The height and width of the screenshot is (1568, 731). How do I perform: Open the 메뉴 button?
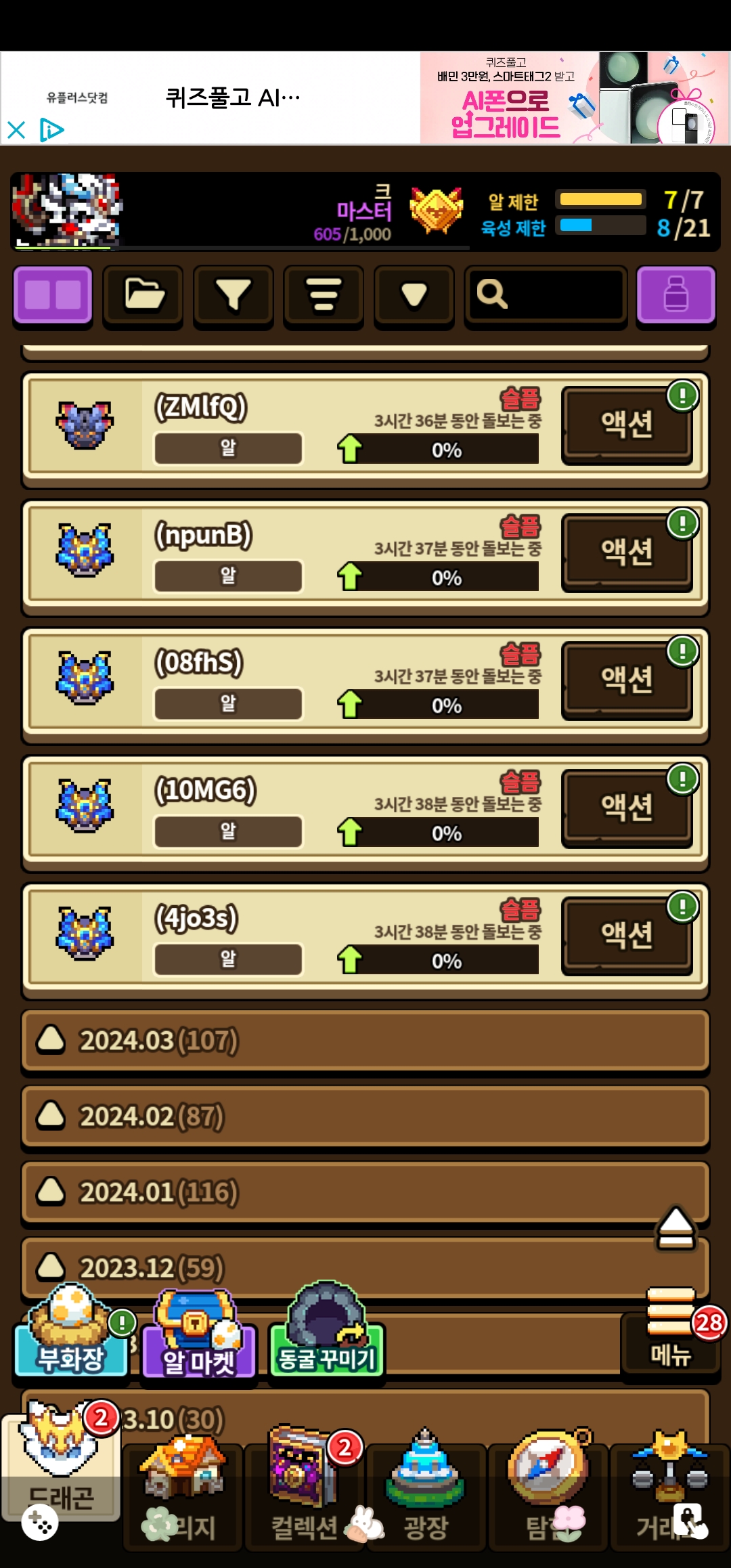point(670,1337)
